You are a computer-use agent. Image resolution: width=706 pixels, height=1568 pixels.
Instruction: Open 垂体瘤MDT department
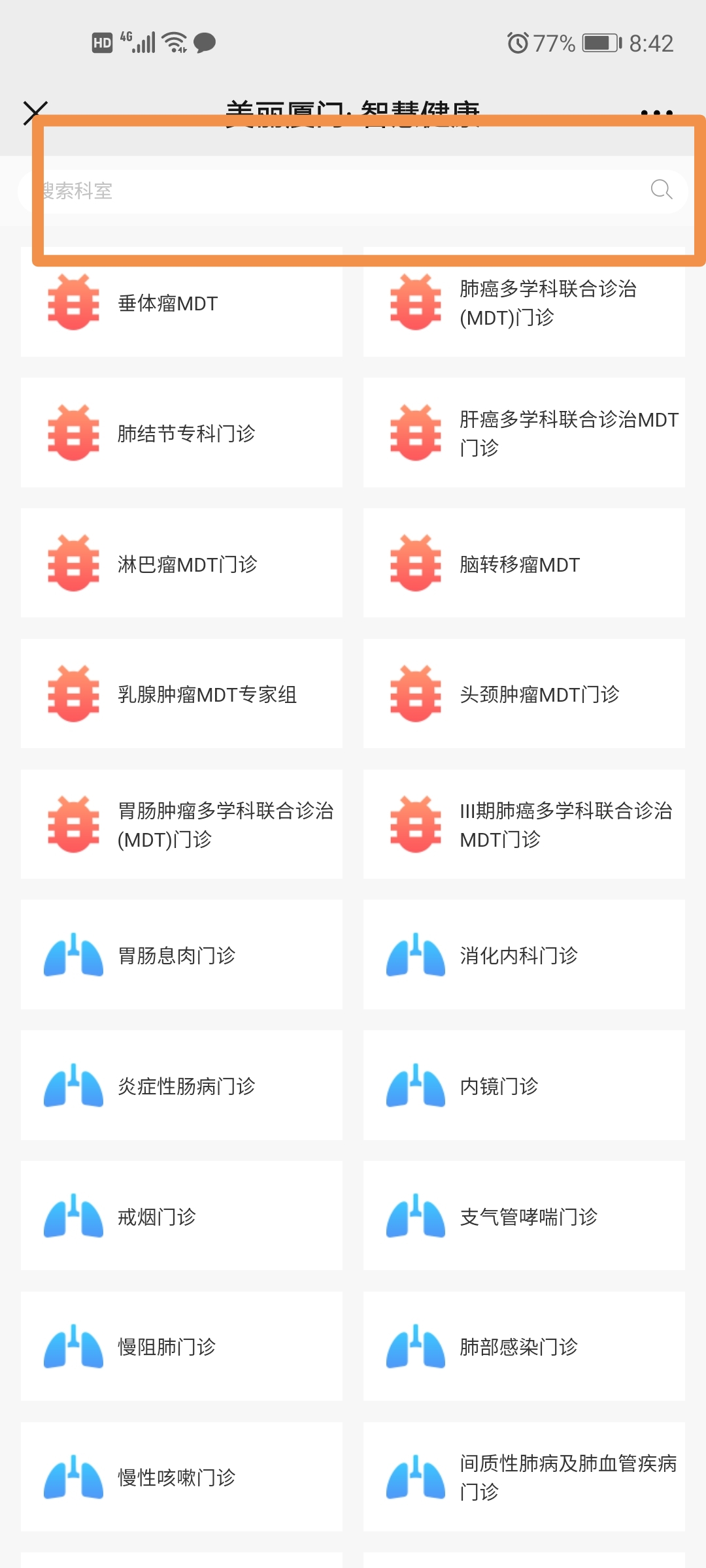182,302
